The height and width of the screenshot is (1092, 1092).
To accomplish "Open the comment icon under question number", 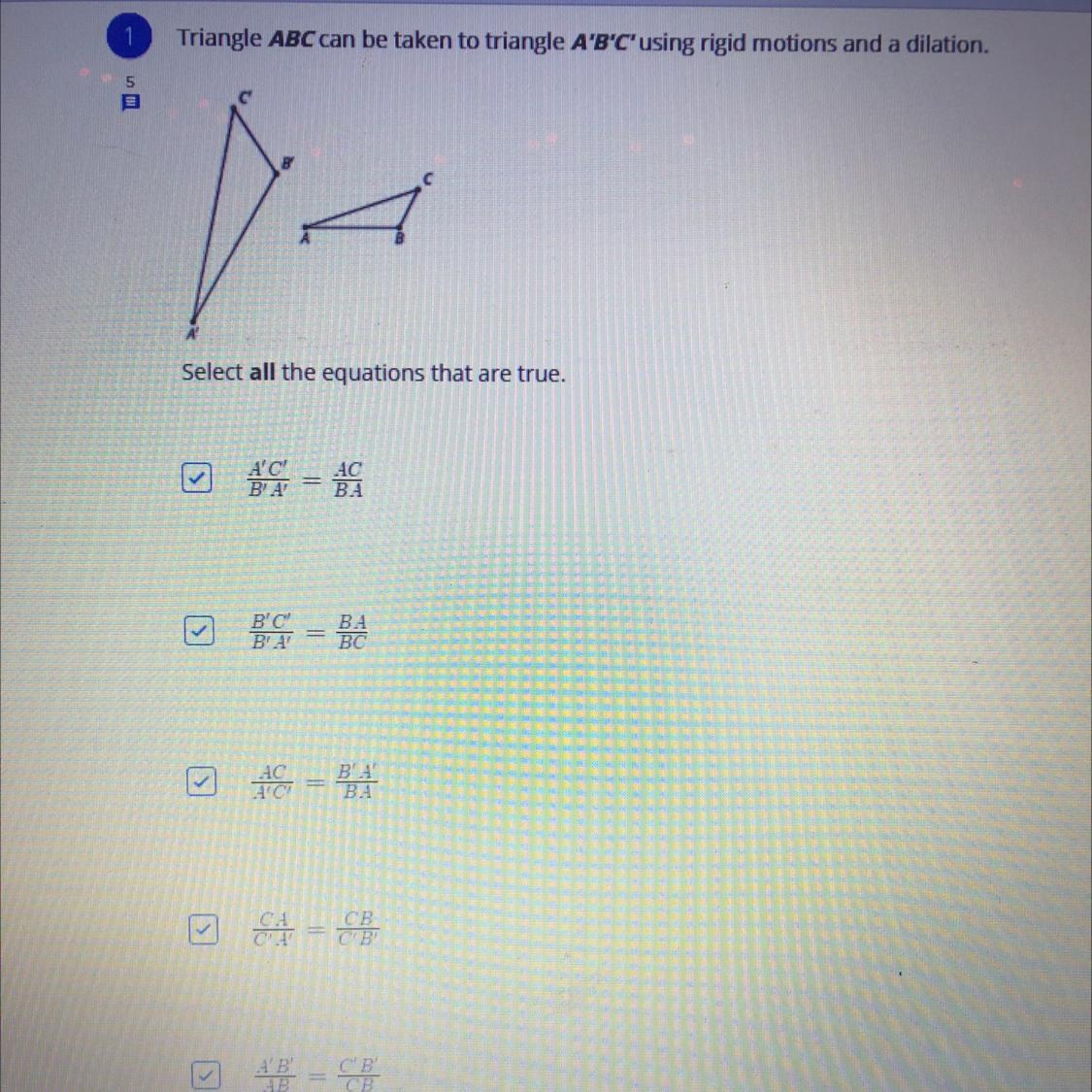I will click(x=130, y=102).
